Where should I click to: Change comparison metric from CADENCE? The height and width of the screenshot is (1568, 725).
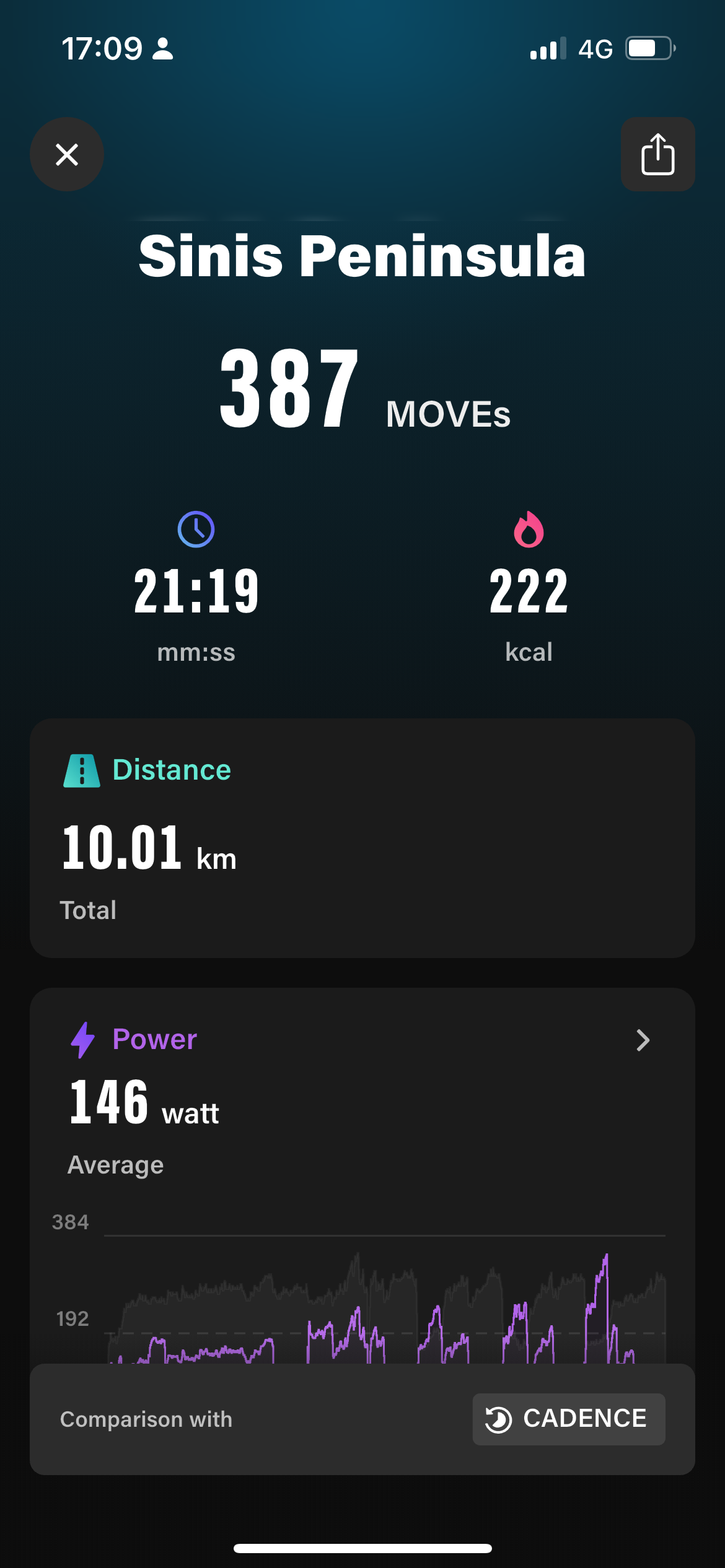[x=568, y=1419]
